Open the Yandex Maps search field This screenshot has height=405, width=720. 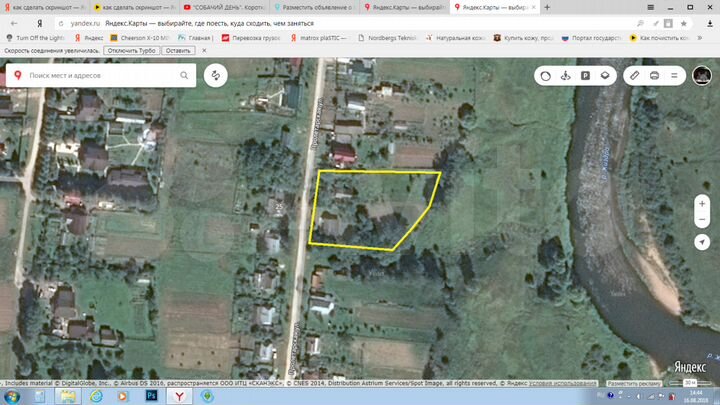click(x=100, y=75)
